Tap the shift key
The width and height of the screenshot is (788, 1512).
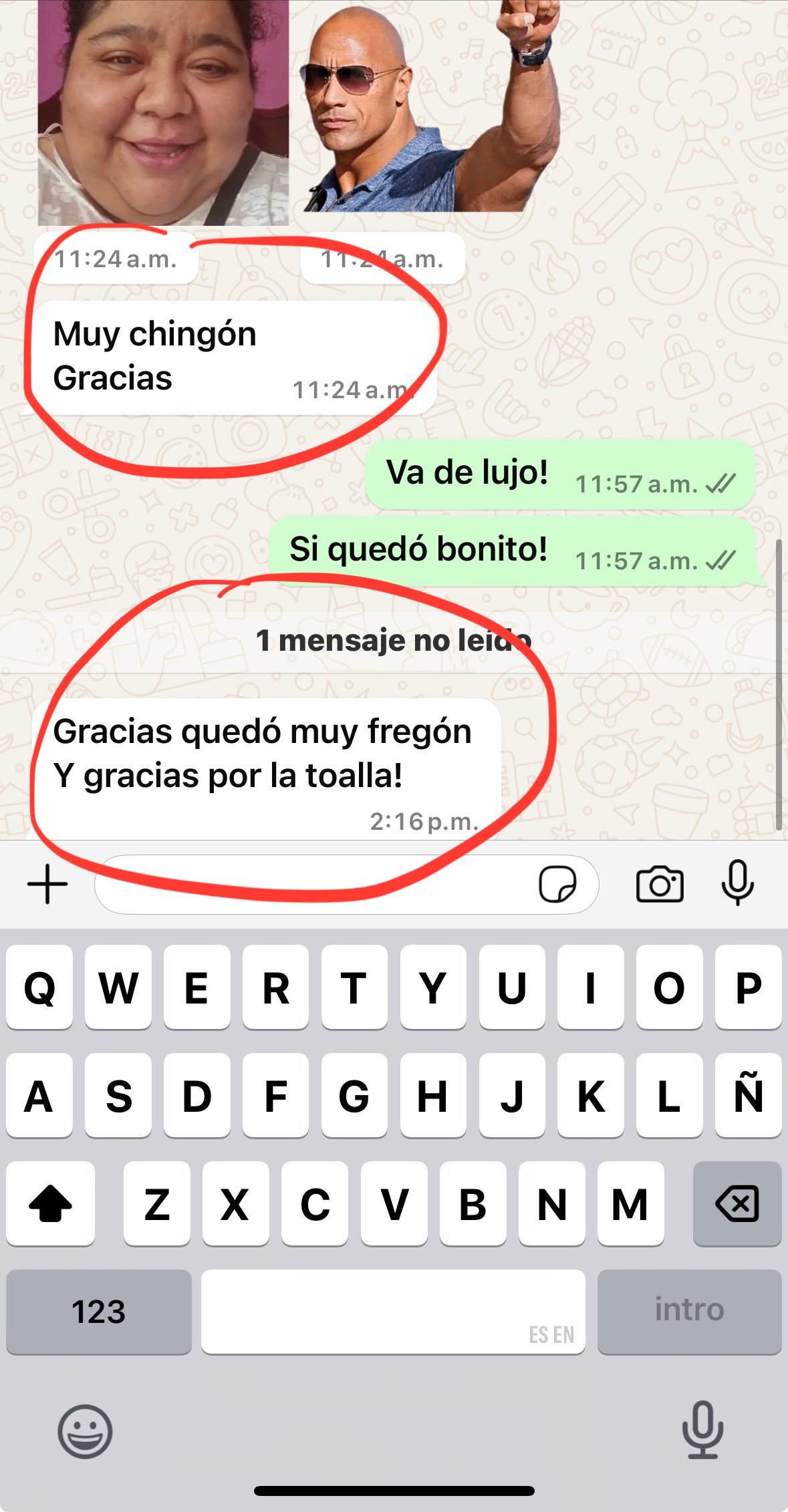pyautogui.click(x=50, y=1204)
